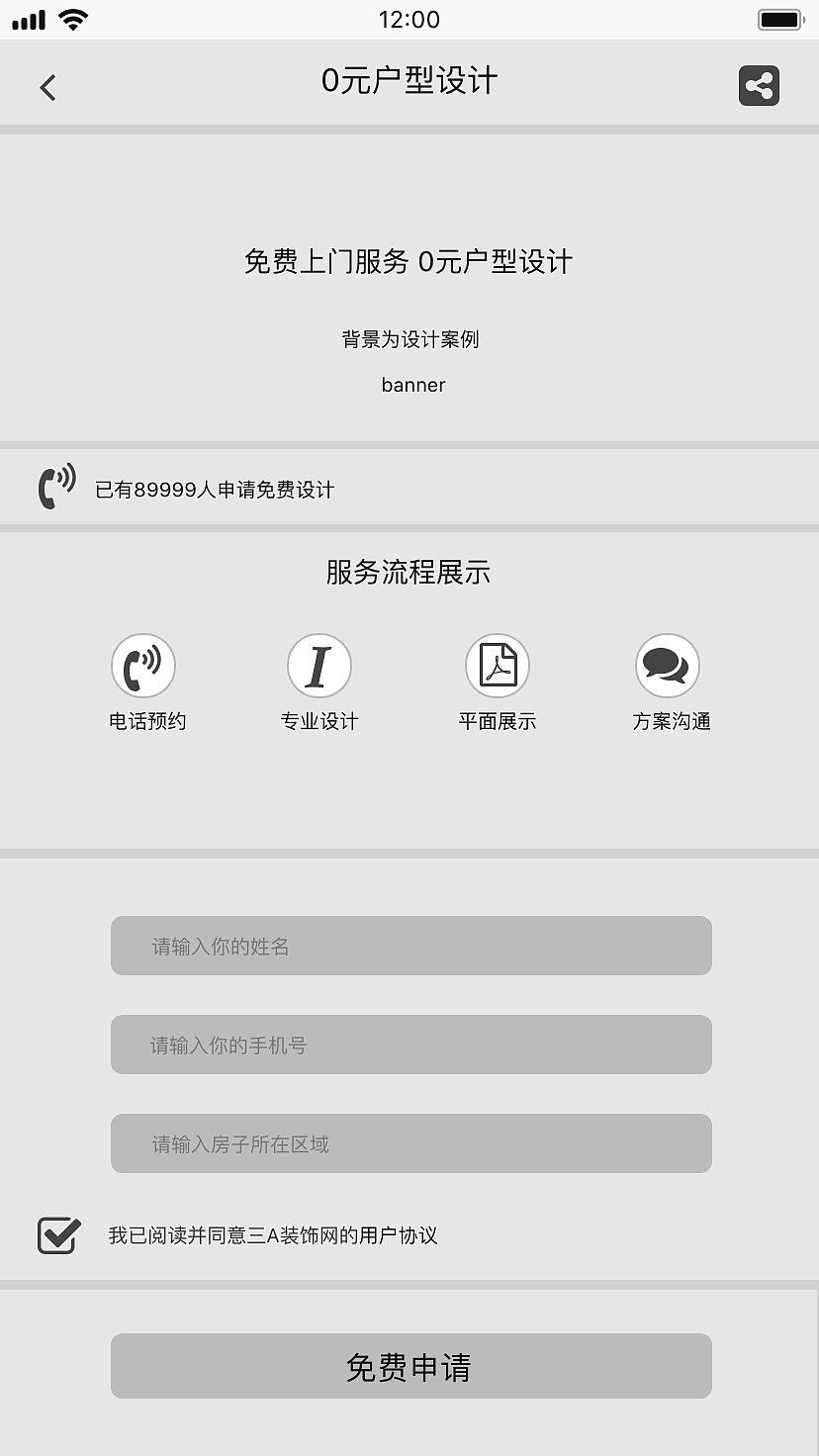Tap the phone icon beside the applicant counter
819x1456 pixels.
tap(56, 487)
